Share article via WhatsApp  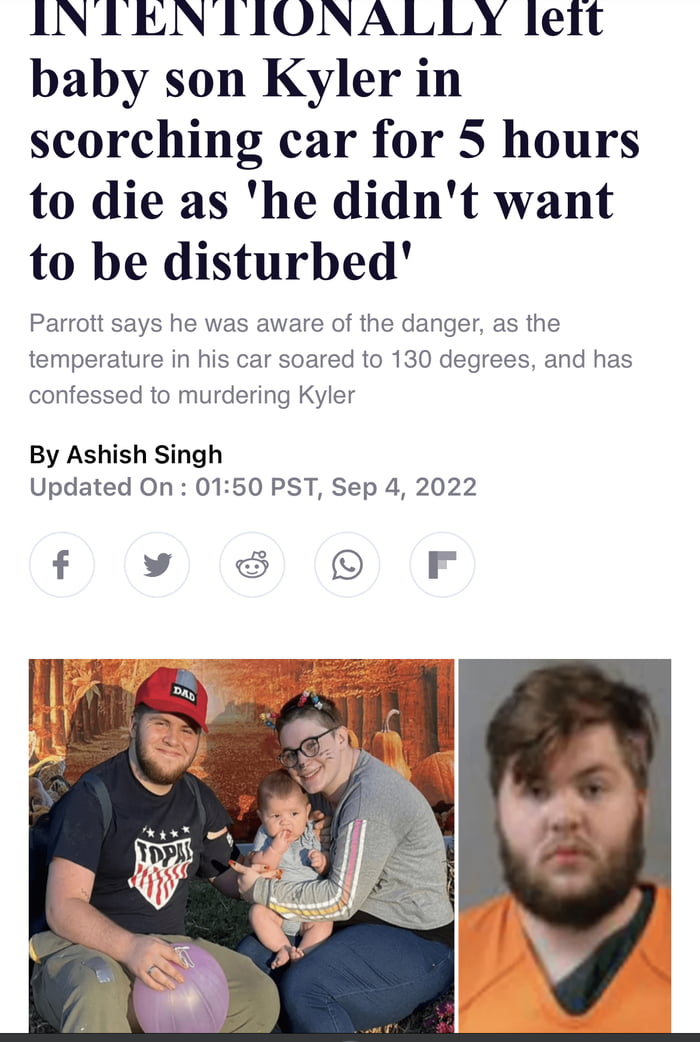tap(347, 565)
